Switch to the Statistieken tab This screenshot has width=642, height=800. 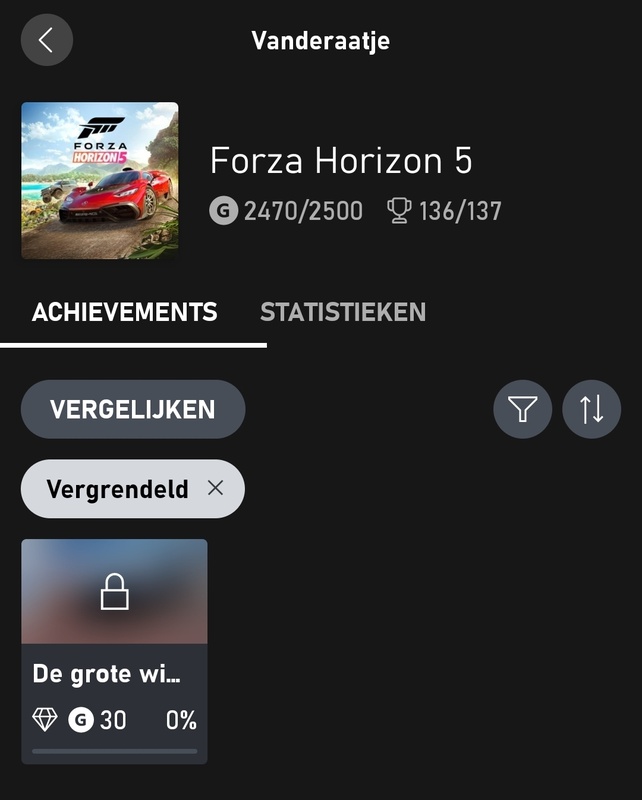(x=343, y=312)
